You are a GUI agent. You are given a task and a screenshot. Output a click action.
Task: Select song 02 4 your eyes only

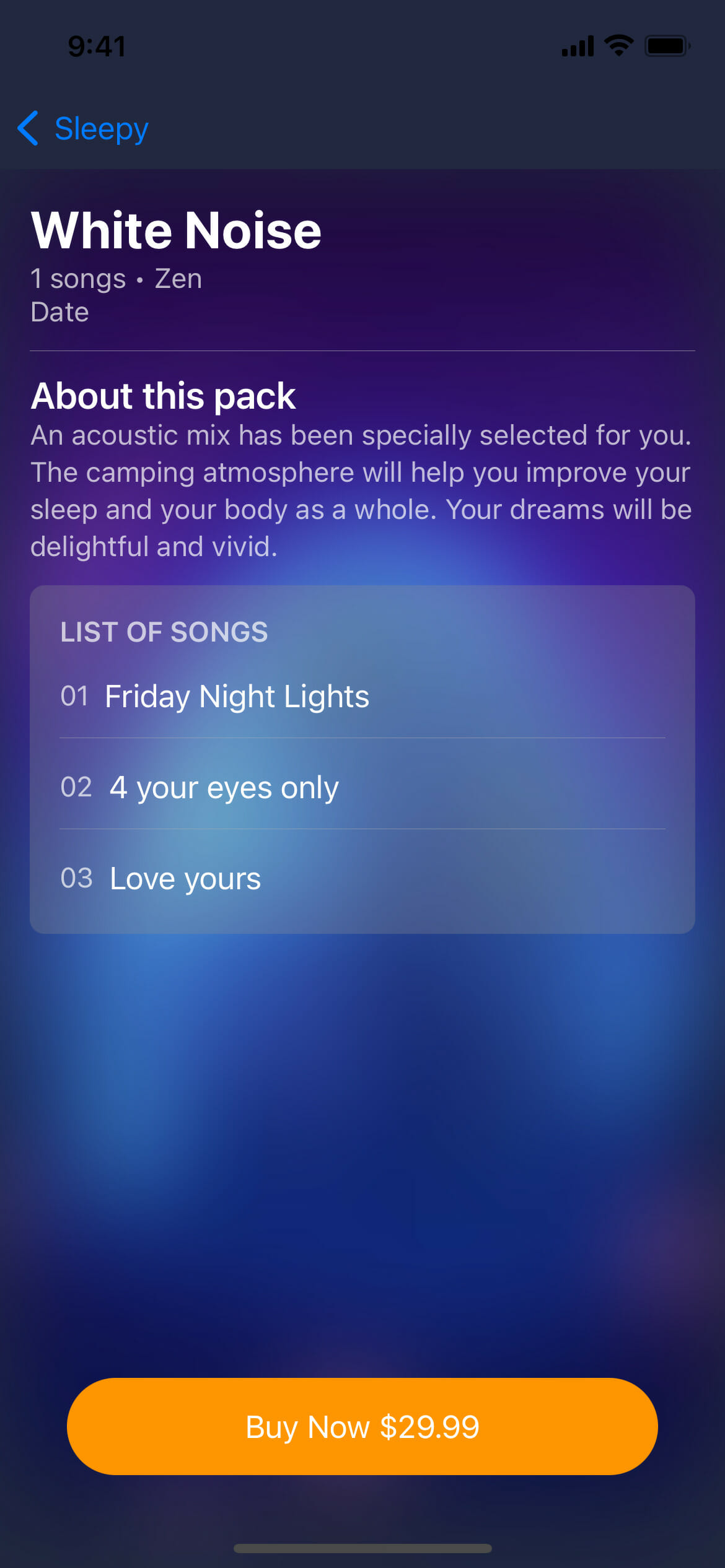coord(223,786)
